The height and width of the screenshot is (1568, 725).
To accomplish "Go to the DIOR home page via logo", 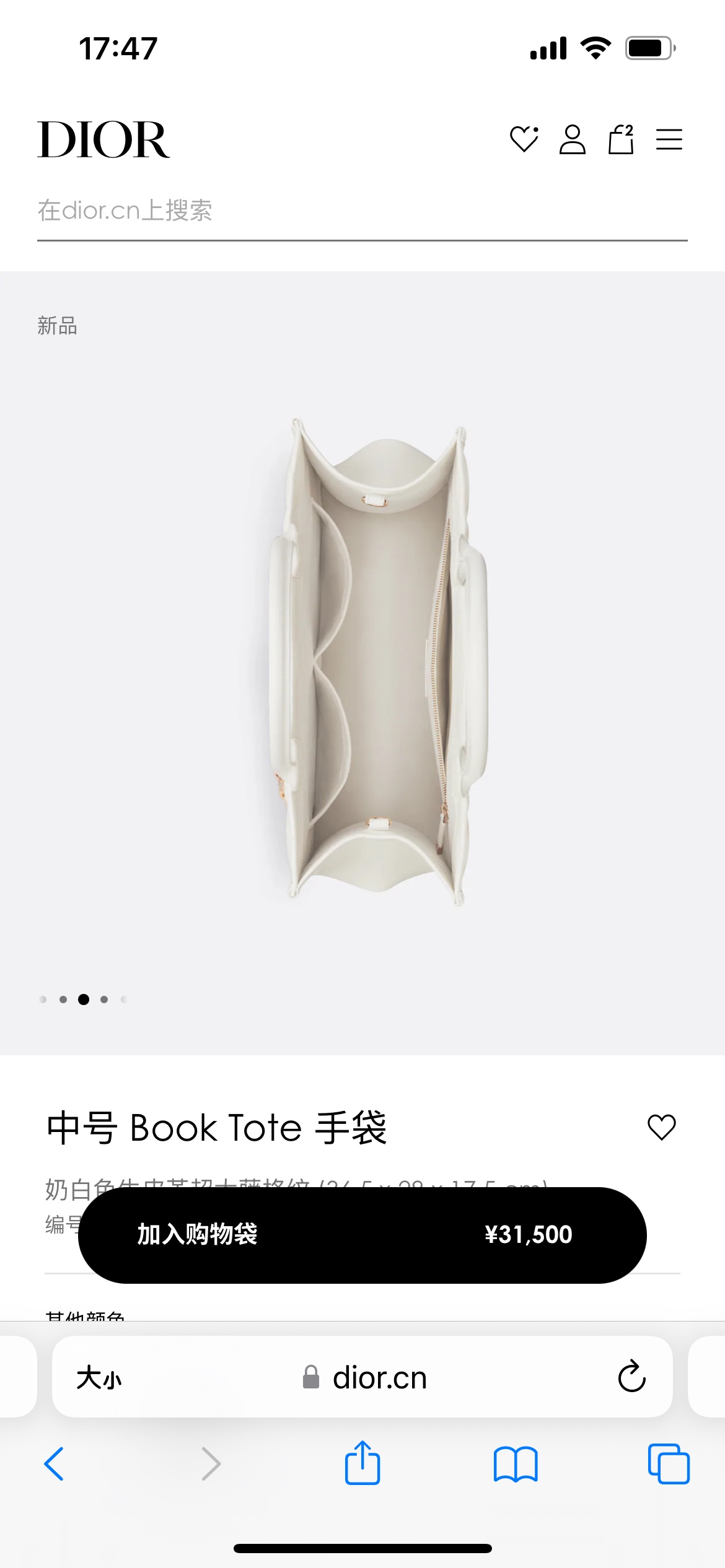I will 103,139.
